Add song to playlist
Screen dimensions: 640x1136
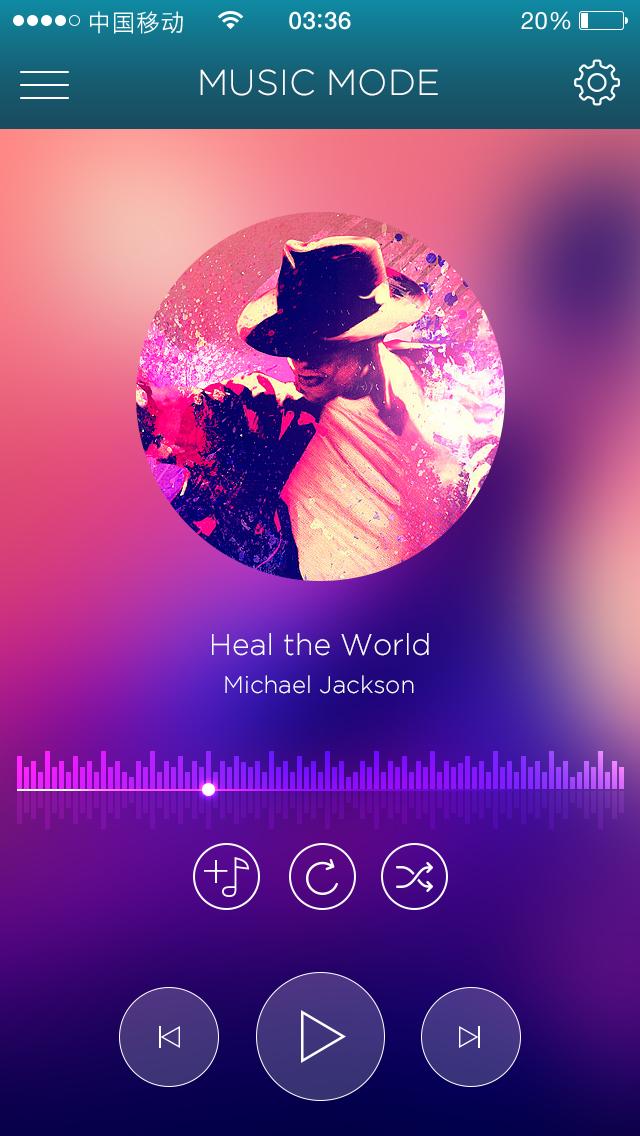tap(226, 877)
